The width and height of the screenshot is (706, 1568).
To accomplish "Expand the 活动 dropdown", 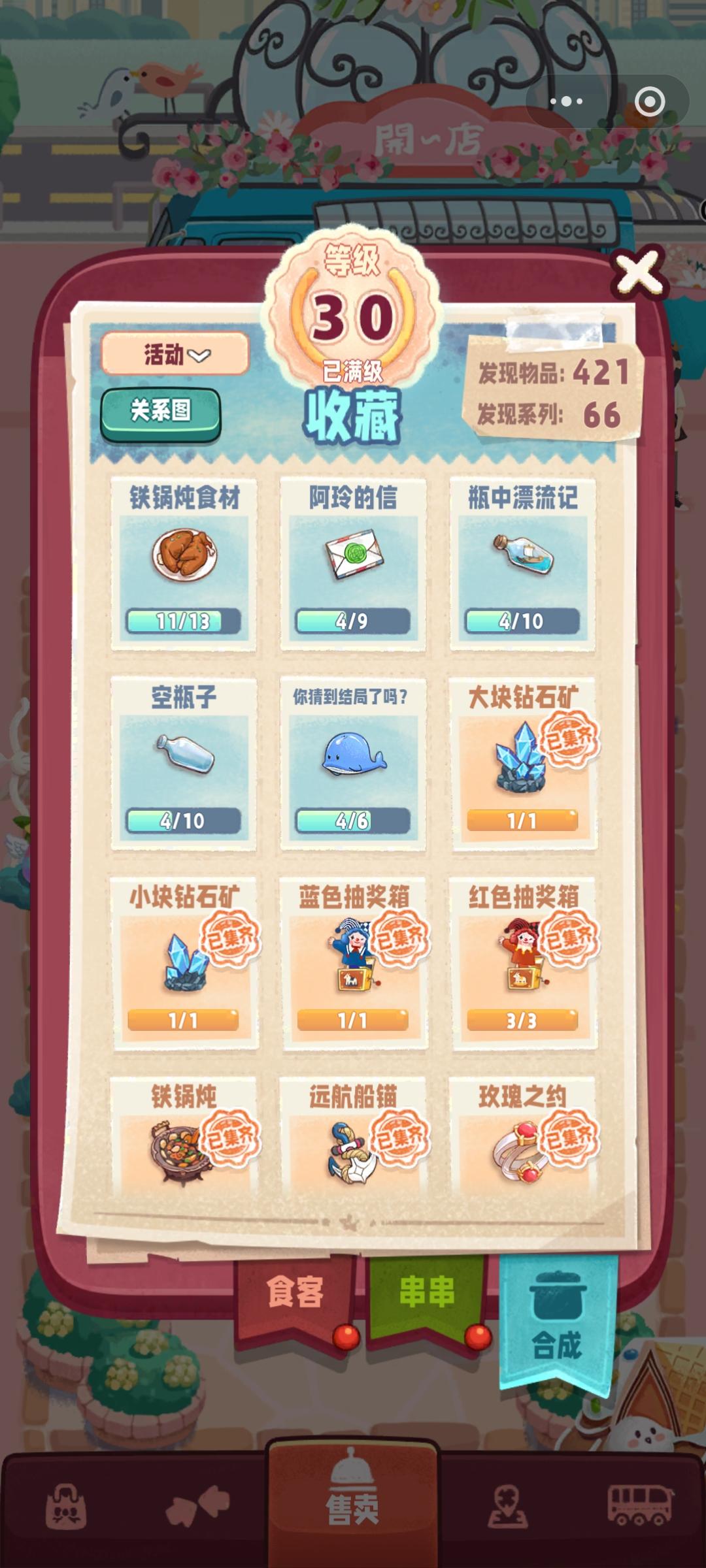I will pos(175,355).
